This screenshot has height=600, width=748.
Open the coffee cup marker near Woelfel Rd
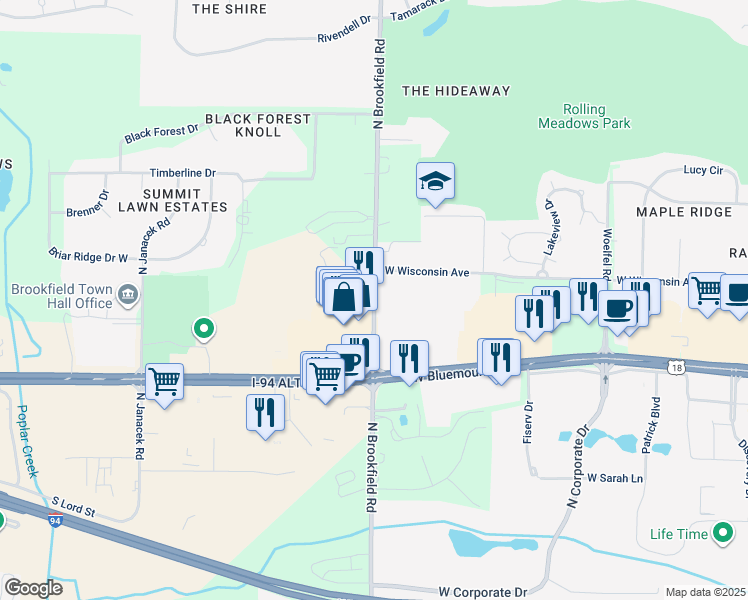click(x=618, y=308)
